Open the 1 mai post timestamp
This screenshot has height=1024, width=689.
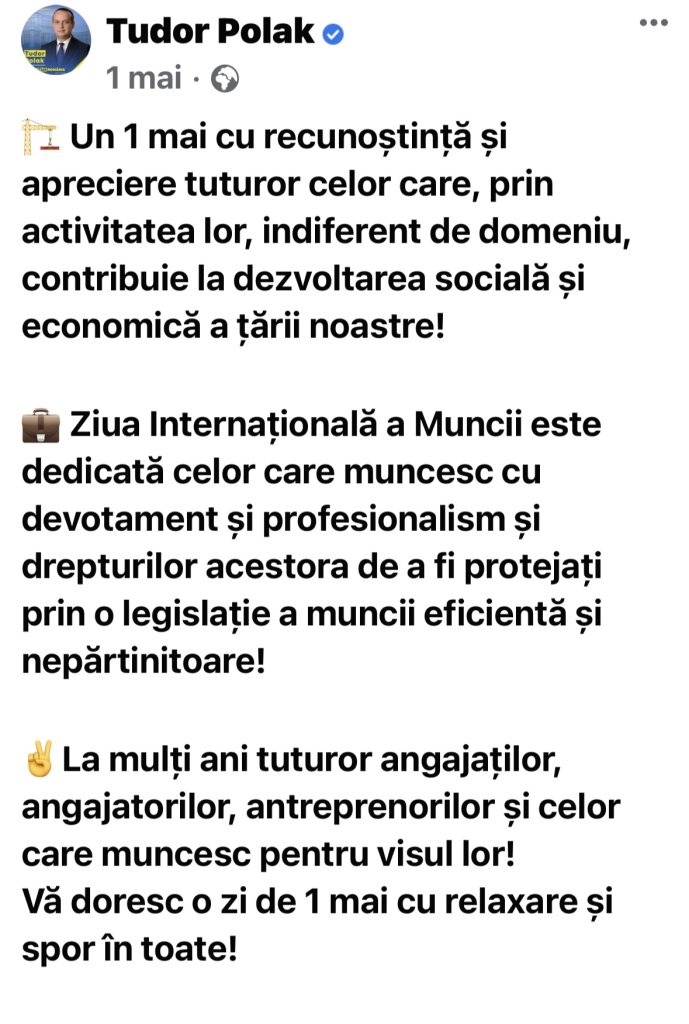(143, 78)
